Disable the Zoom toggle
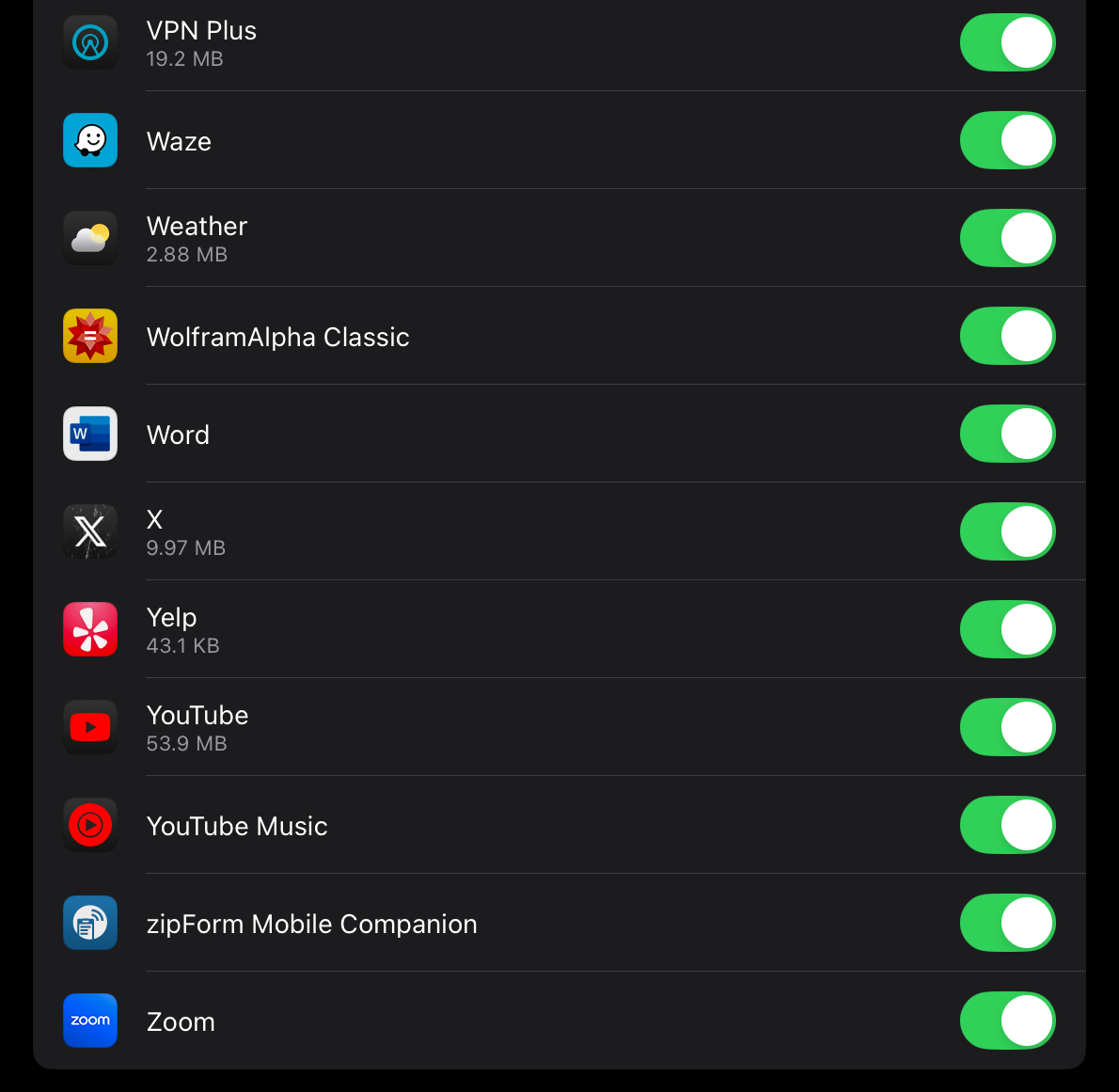The image size is (1119, 1092). (x=1007, y=1021)
